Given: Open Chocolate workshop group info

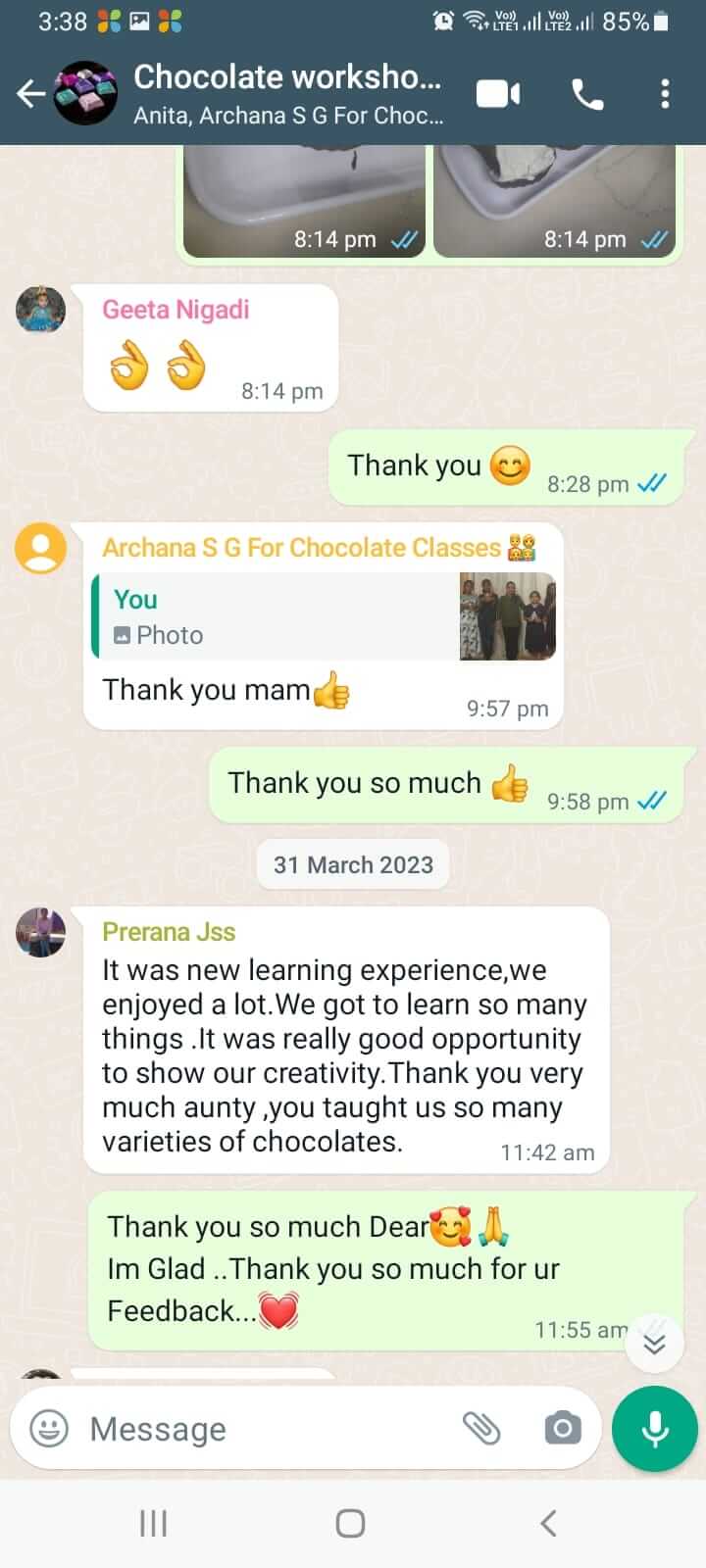Looking at the screenshot, I should point(287,94).
